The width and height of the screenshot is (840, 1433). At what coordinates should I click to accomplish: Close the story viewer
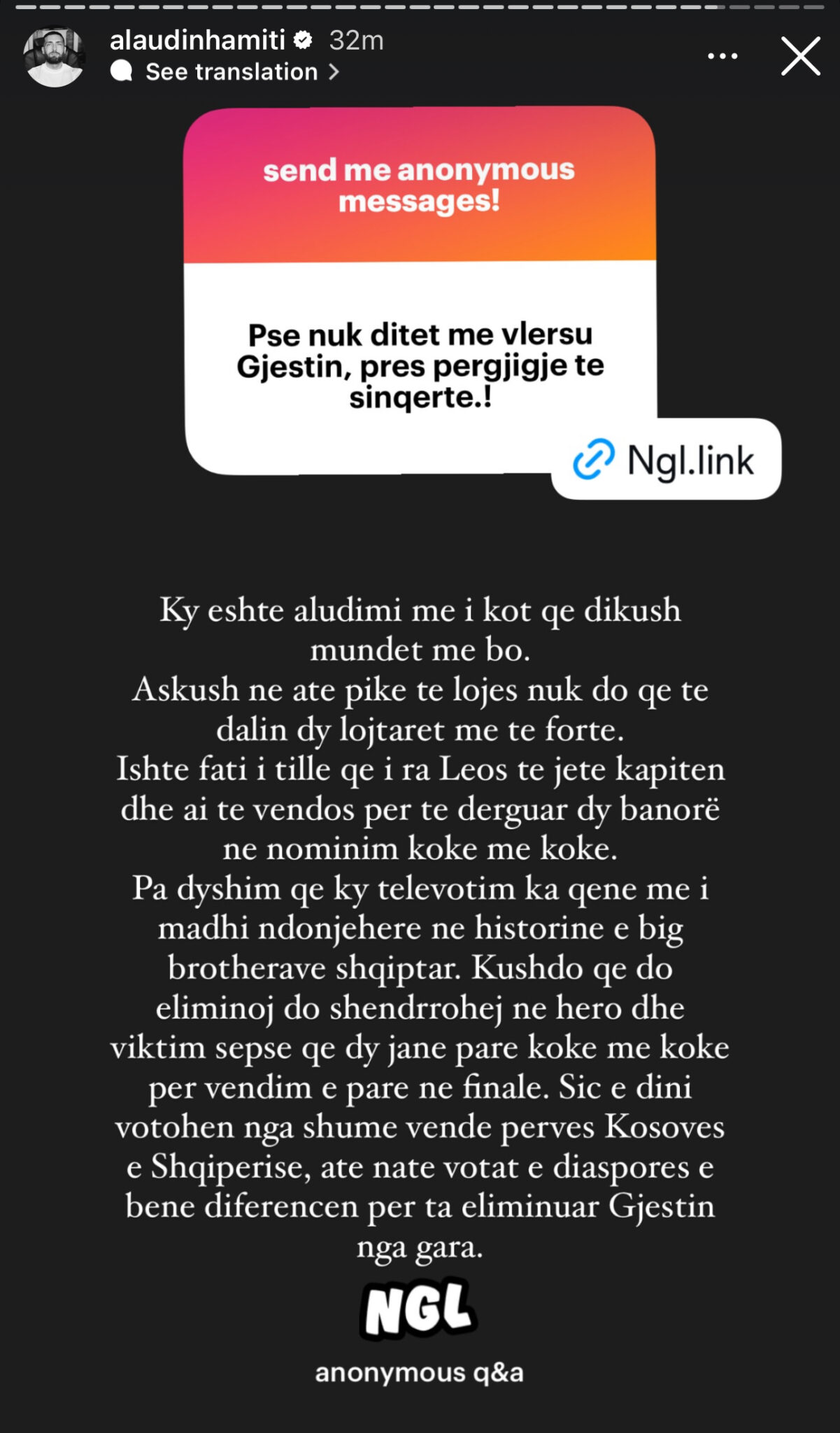(800, 57)
